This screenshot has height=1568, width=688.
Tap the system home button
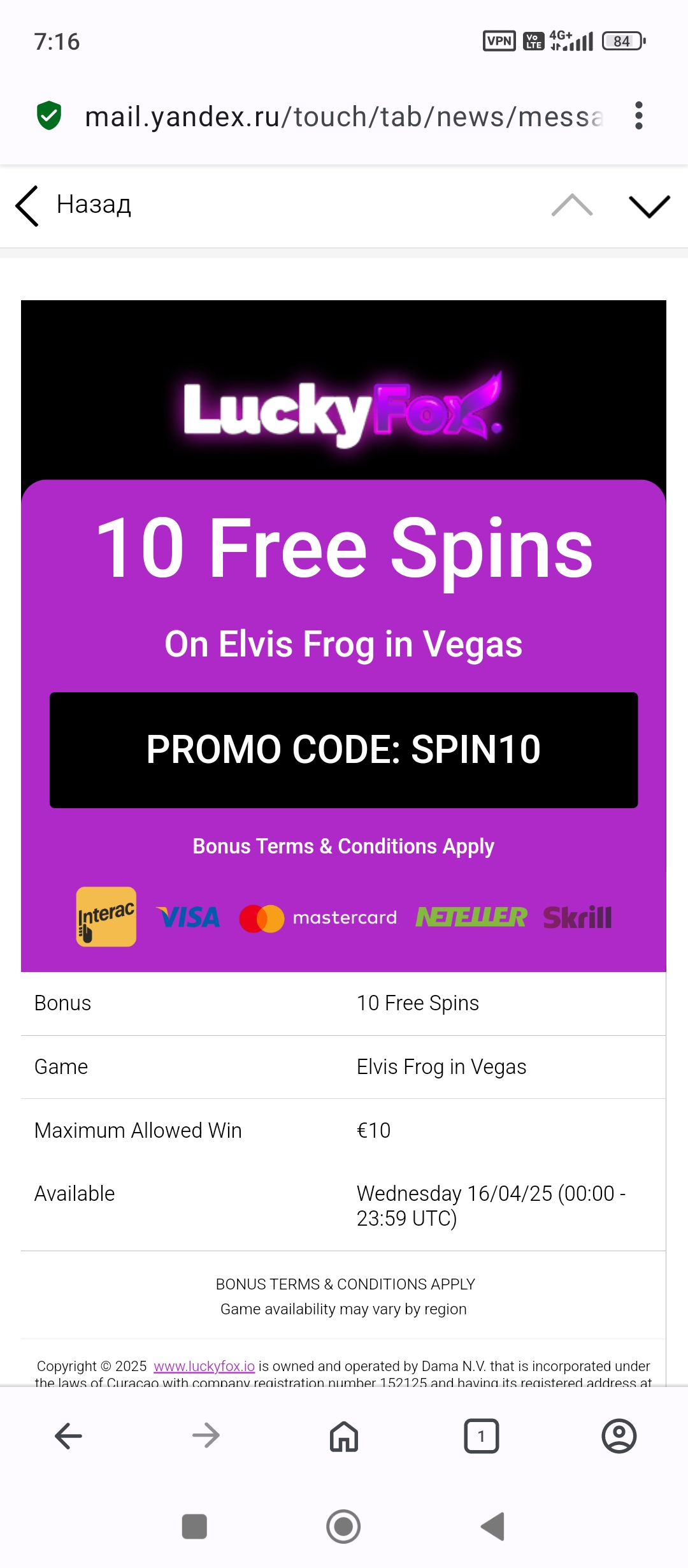[x=343, y=1527]
